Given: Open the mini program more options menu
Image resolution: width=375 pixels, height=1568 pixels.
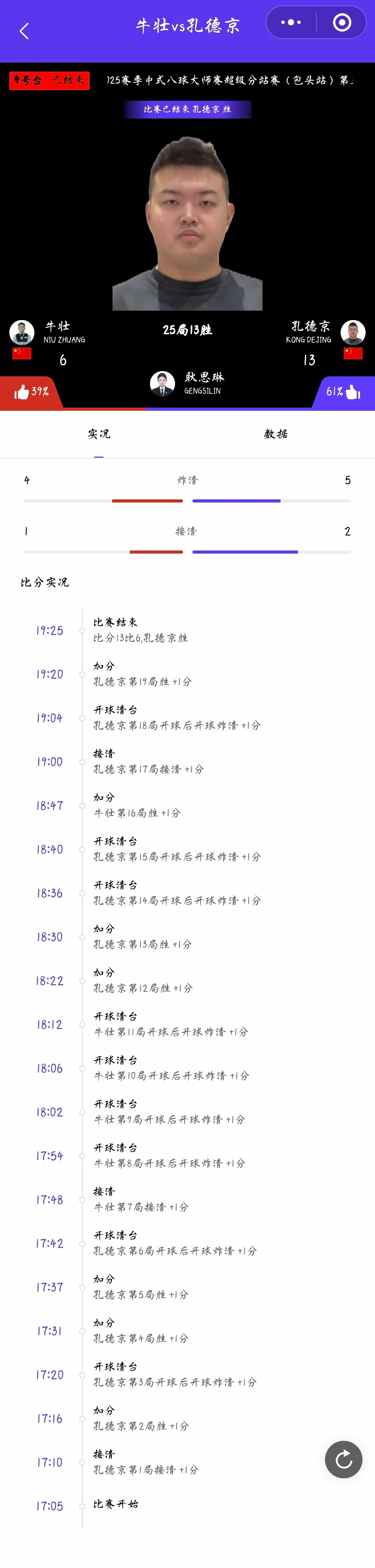Looking at the screenshot, I should click(291, 23).
